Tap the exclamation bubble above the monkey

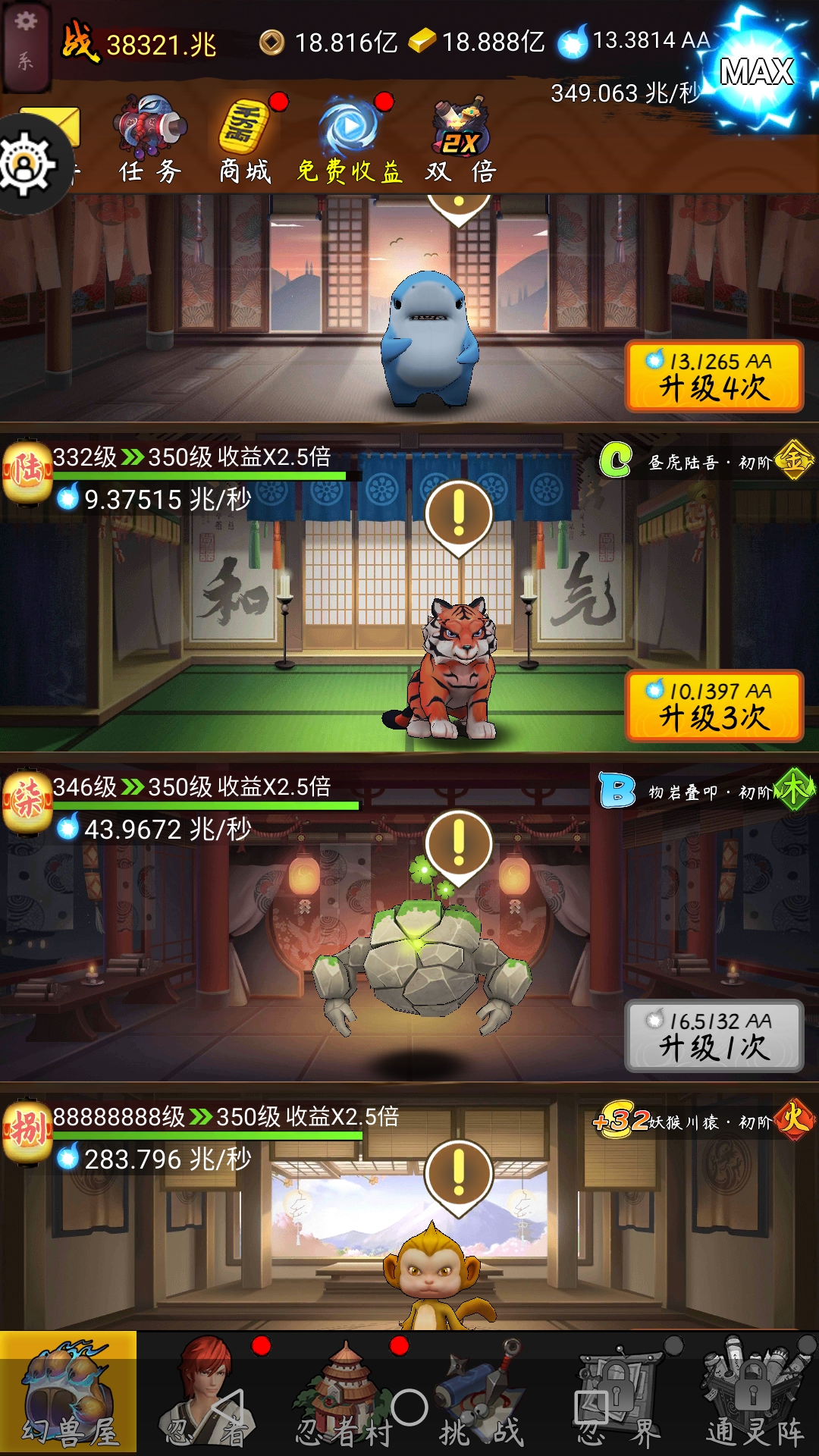(x=458, y=1175)
